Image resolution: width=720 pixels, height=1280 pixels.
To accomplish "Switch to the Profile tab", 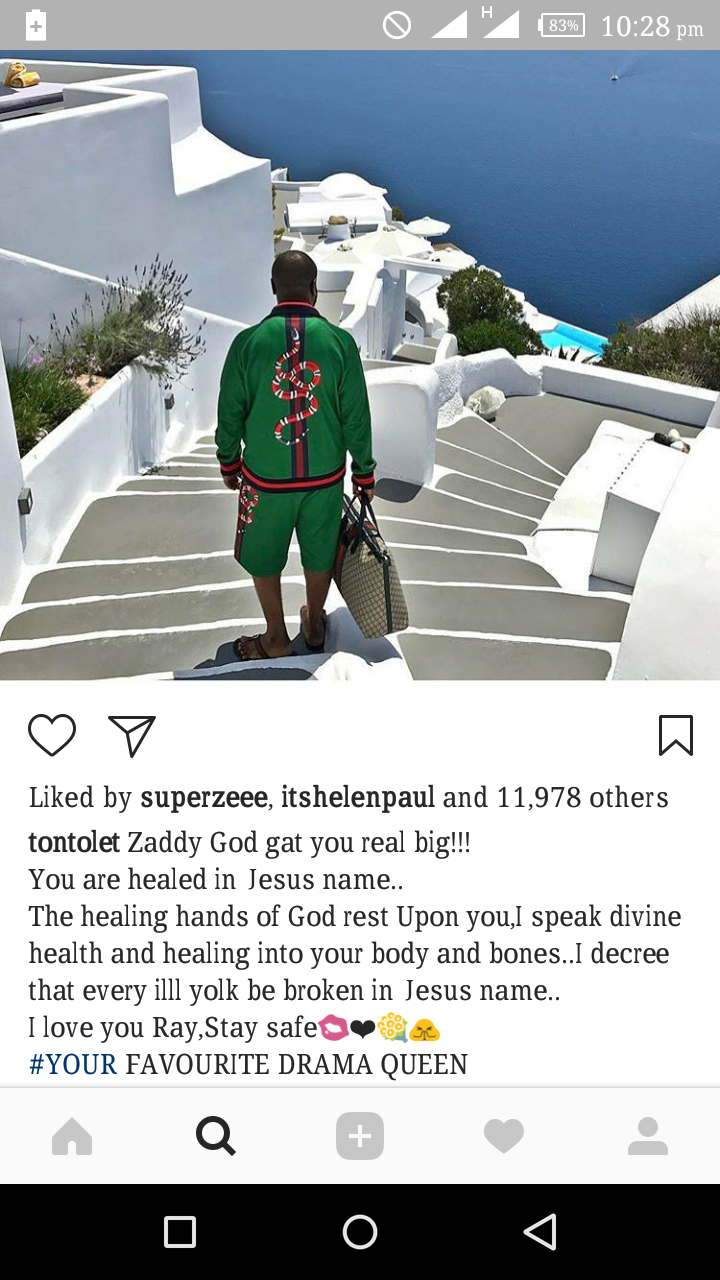I will pyautogui.click(x=648, y=1136).
